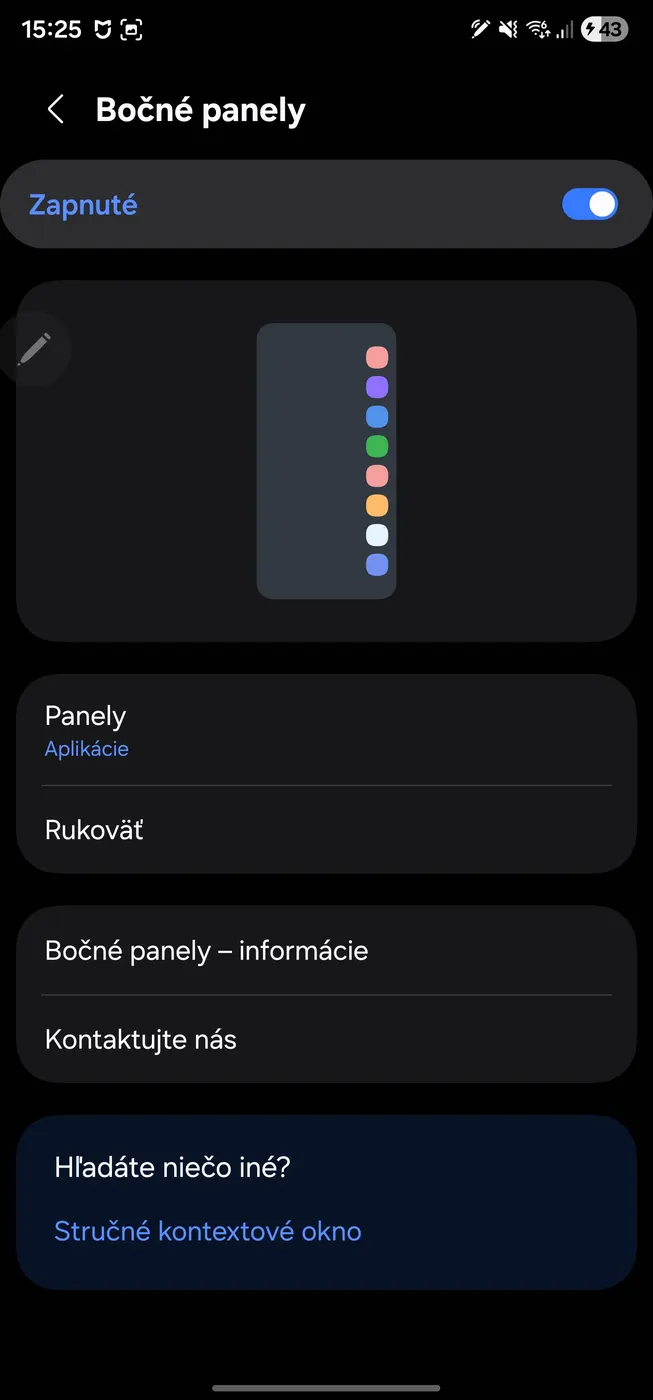Open the Rukoväť settings
The width and height of the screenshot is (653, 1400).
(326, 830)
